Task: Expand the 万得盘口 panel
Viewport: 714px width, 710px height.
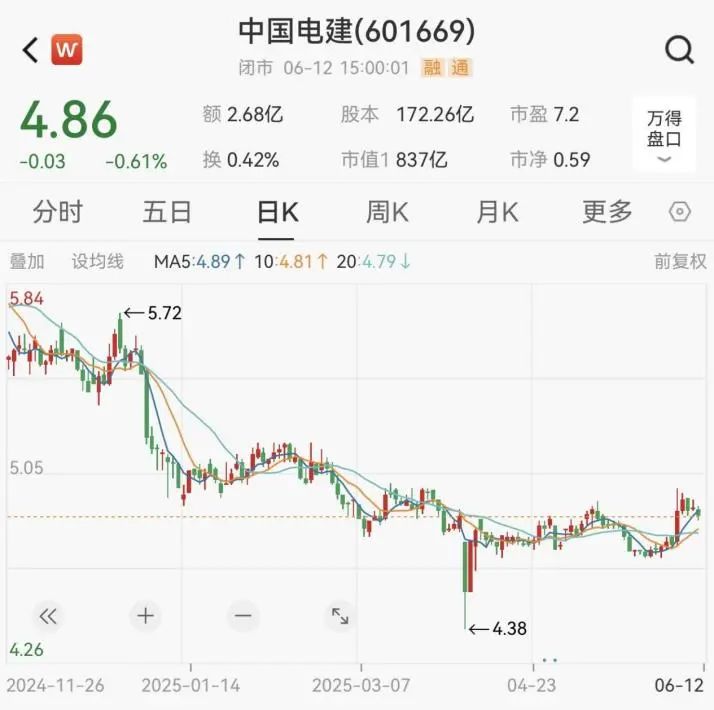Action: 664,137
